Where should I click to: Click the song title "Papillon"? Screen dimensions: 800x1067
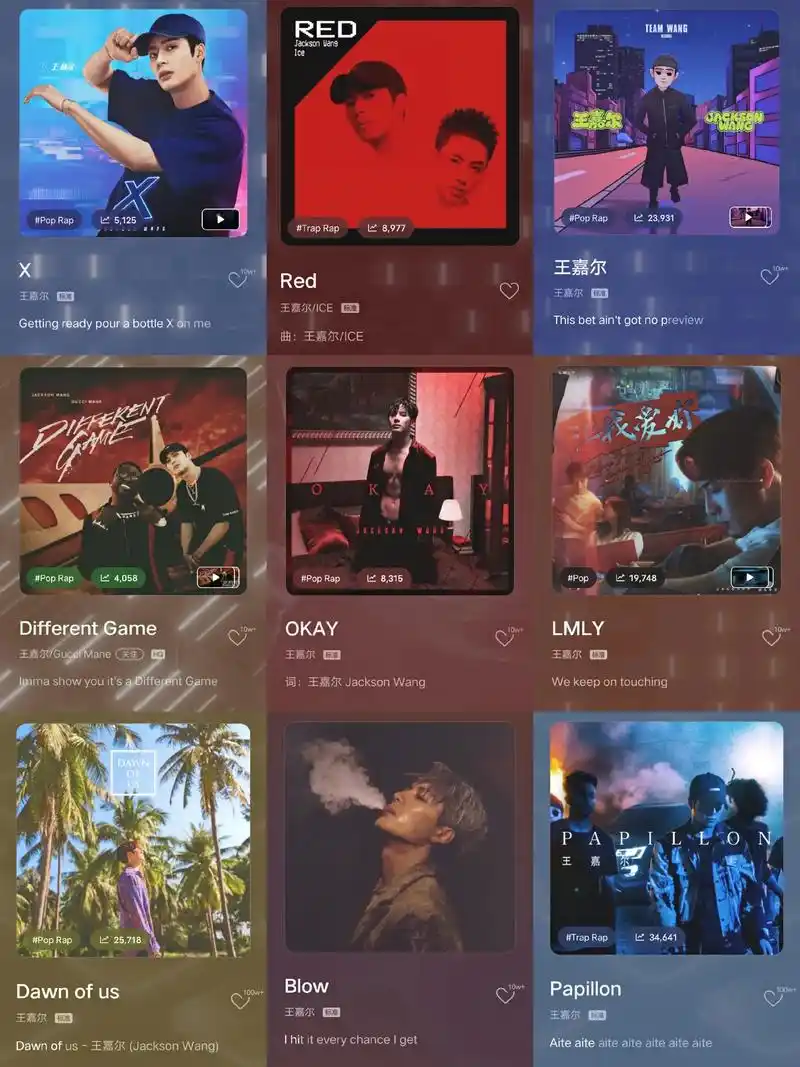585,988
